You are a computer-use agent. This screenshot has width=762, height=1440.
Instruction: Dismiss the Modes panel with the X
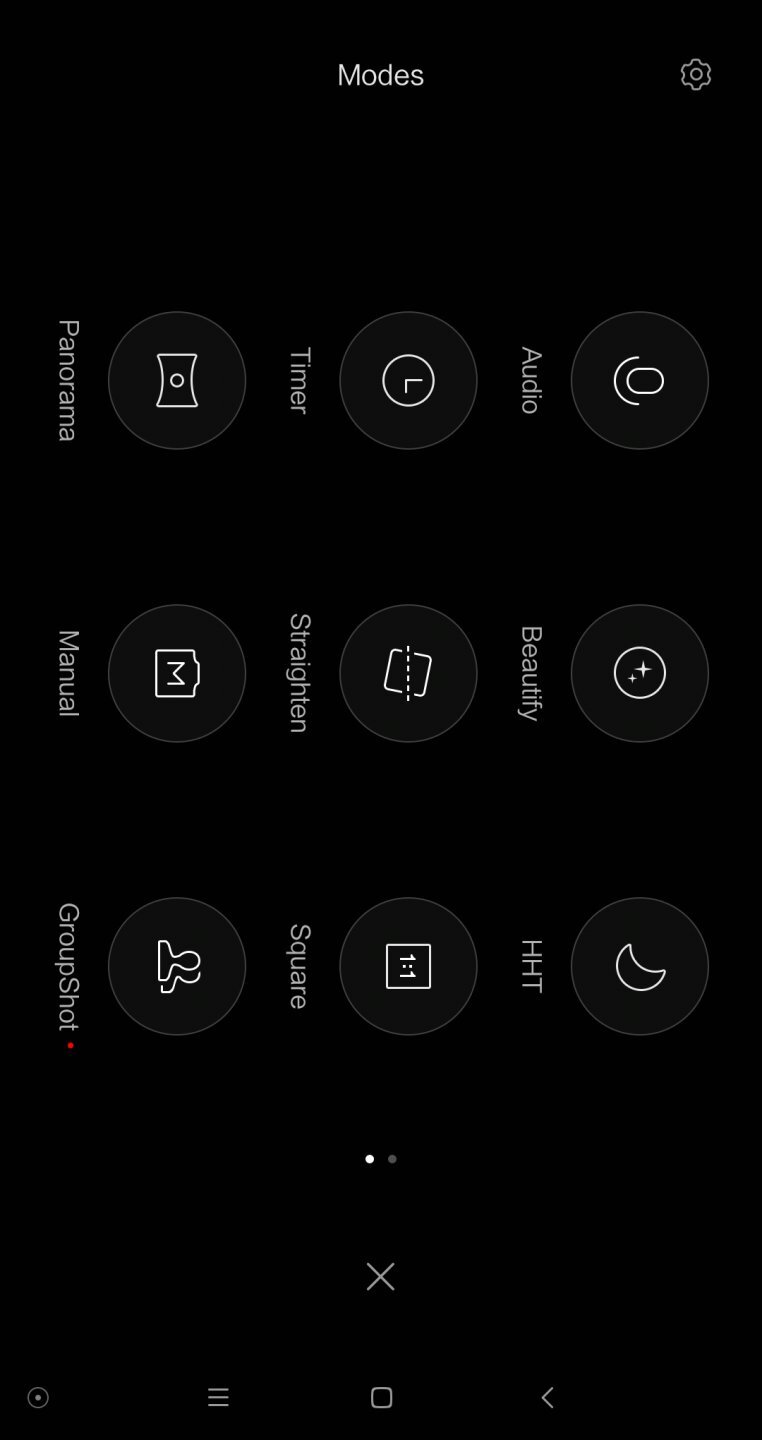pos(381,1277)
